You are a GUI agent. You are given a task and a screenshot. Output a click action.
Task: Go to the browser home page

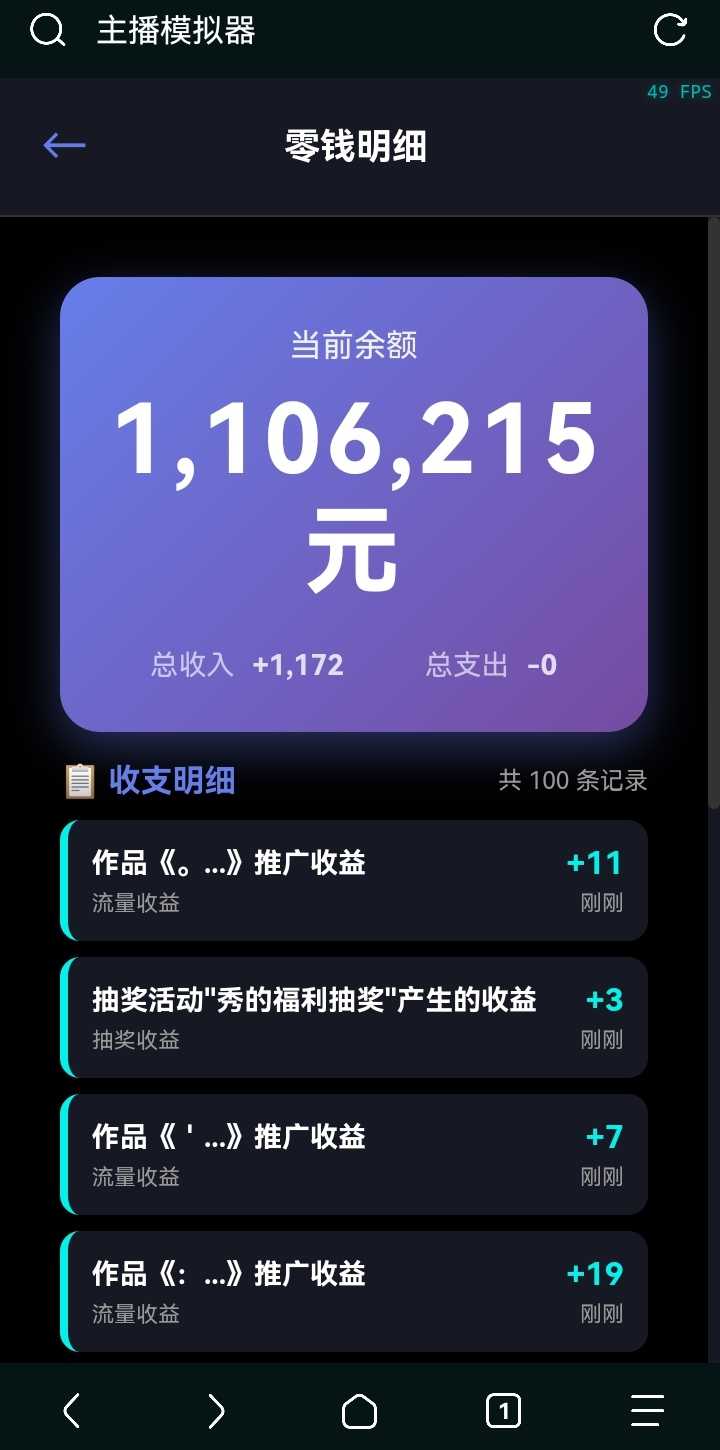(360, 1411)
